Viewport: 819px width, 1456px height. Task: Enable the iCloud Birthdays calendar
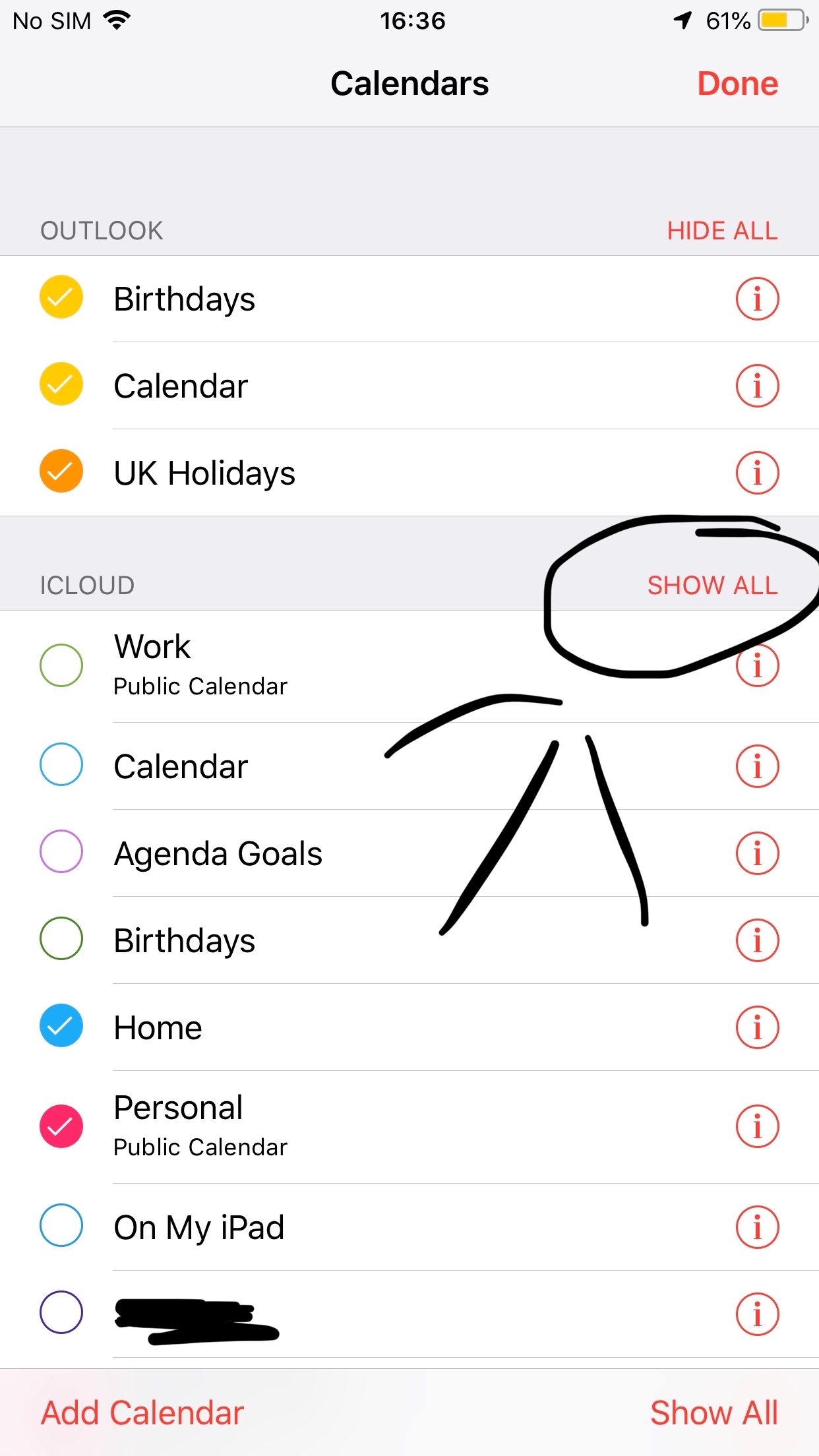click(61, 938)
